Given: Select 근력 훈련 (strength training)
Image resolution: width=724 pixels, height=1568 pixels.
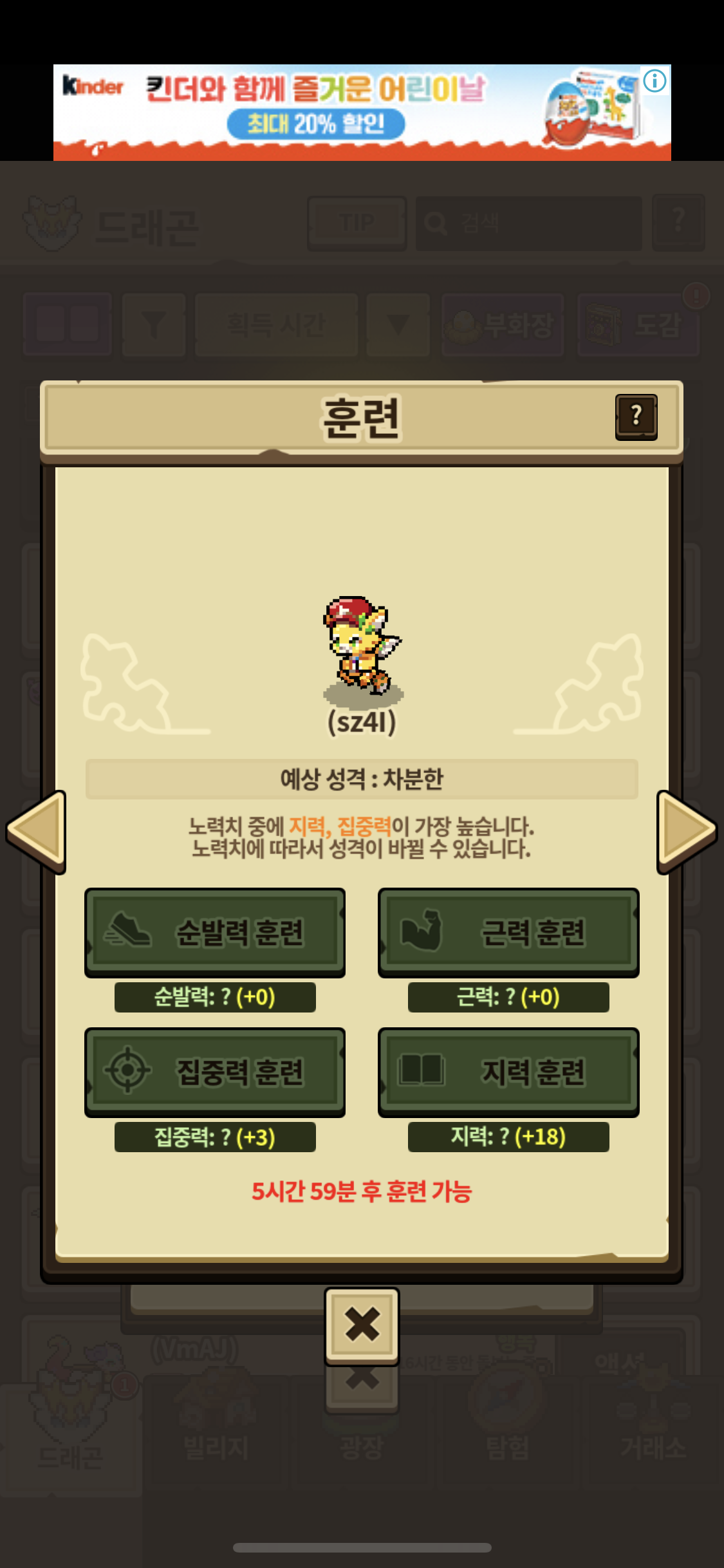Looking at the screenshot, I should 508,931.
